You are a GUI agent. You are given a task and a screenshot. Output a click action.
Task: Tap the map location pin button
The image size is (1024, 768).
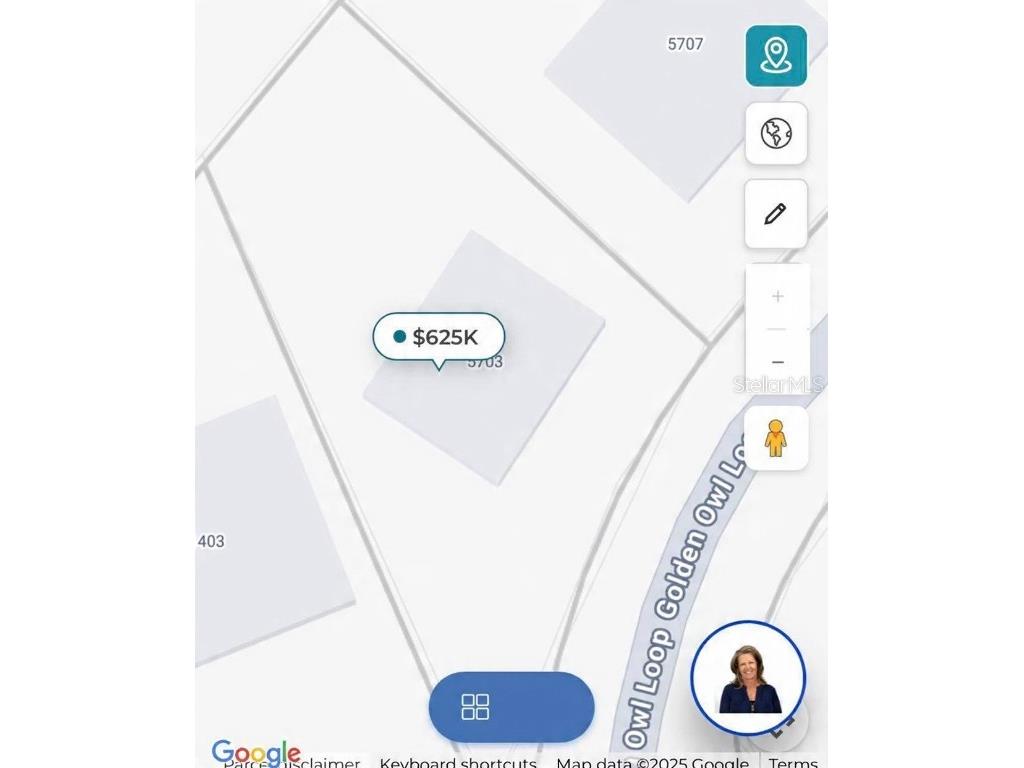tap(776, 56)
